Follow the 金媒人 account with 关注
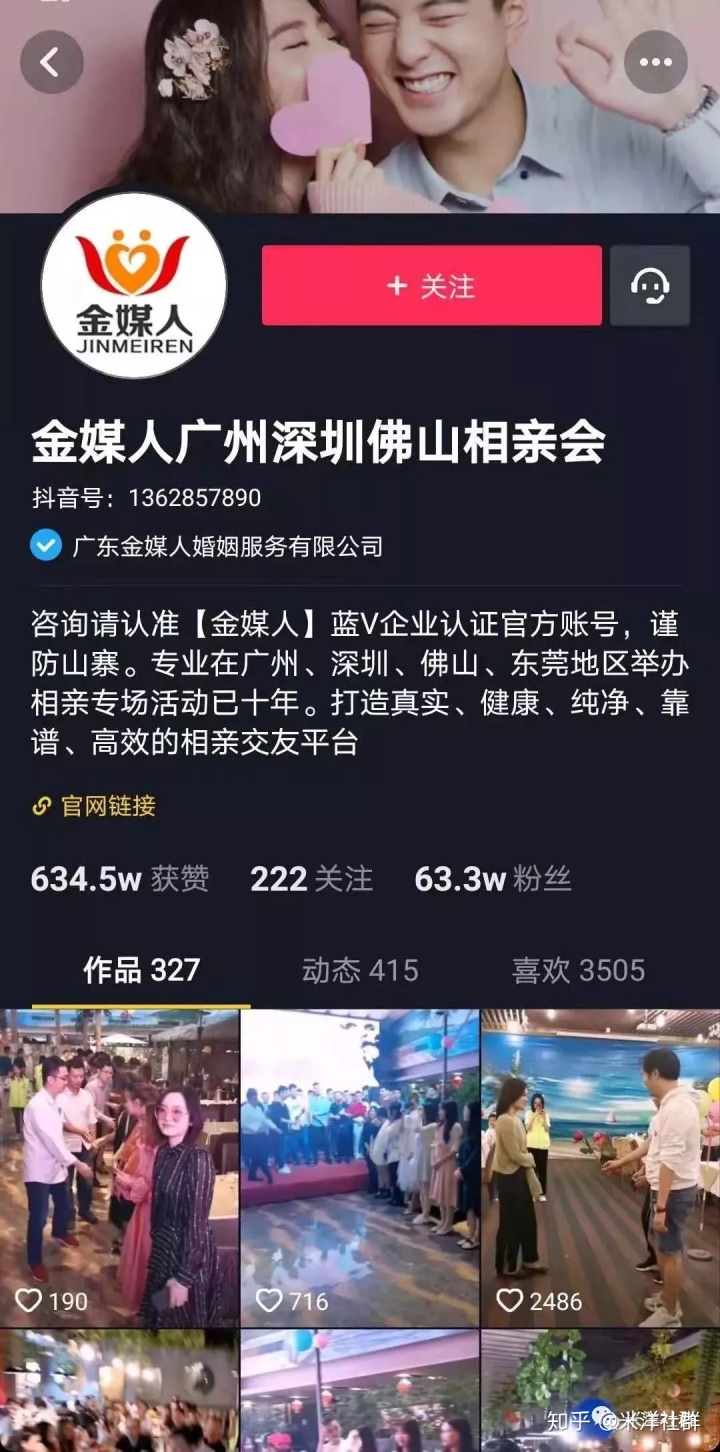 [432, 286]
